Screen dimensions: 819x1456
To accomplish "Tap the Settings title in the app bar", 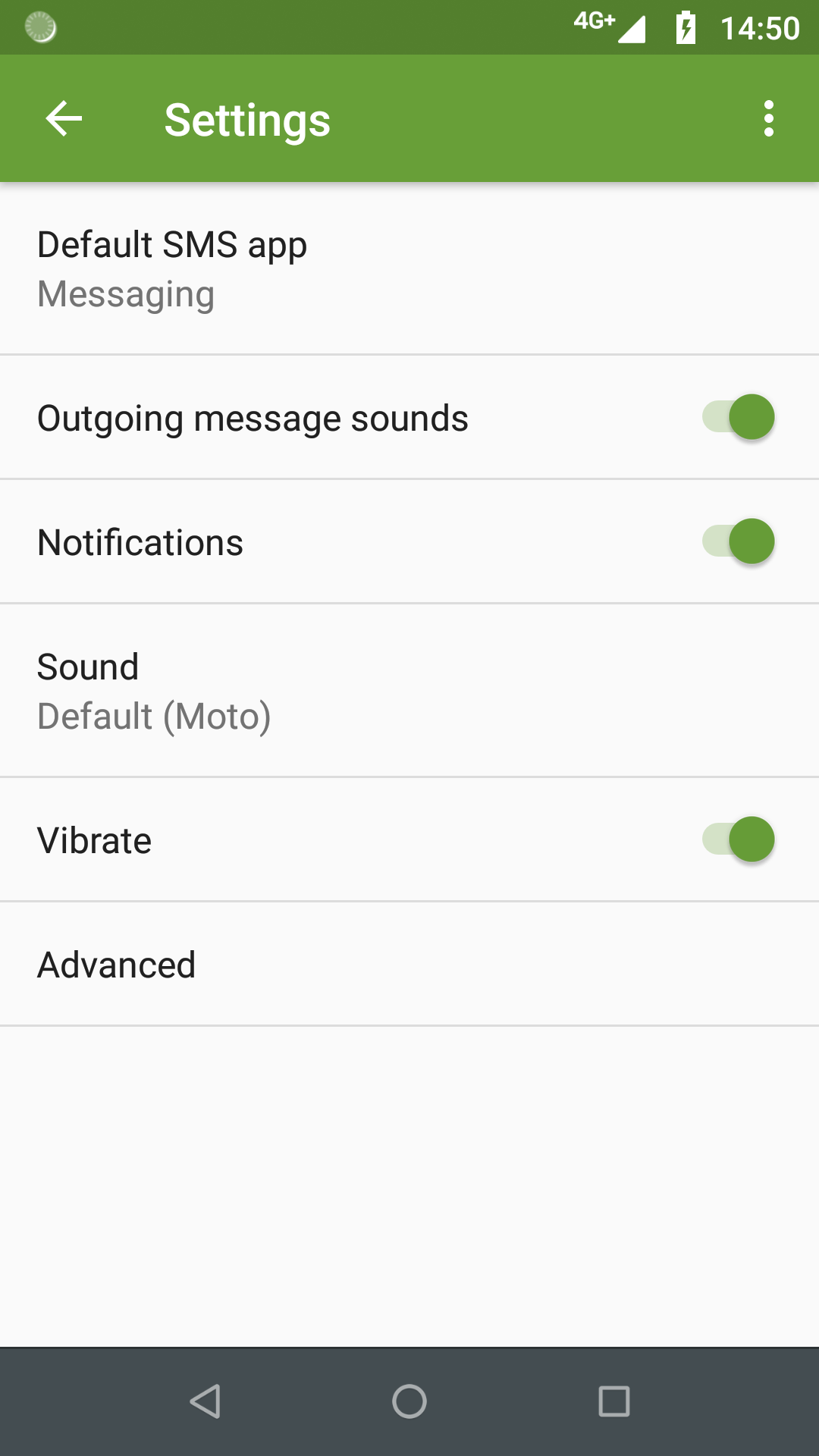I will 247,120.
